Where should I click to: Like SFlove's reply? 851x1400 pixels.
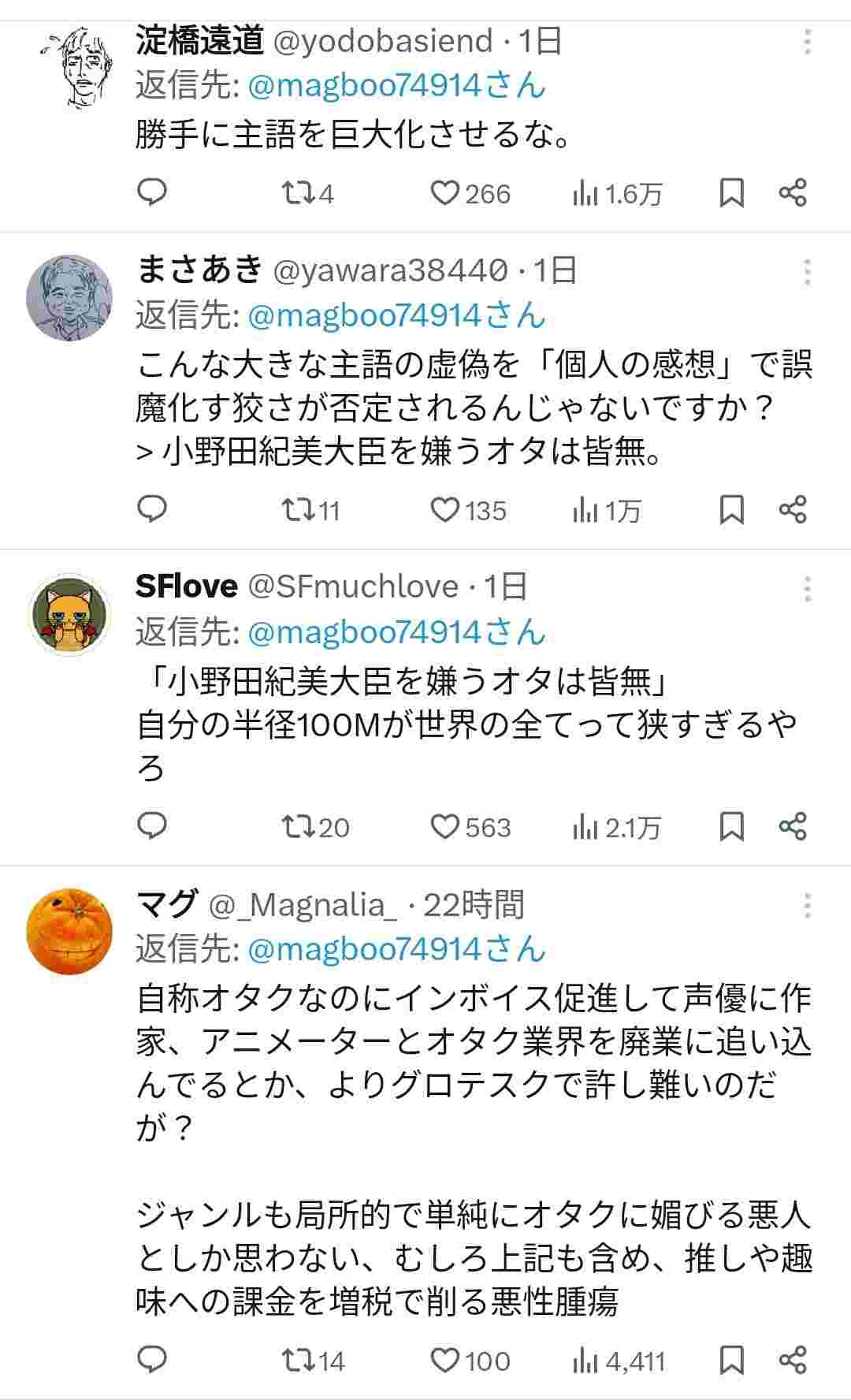445,827
